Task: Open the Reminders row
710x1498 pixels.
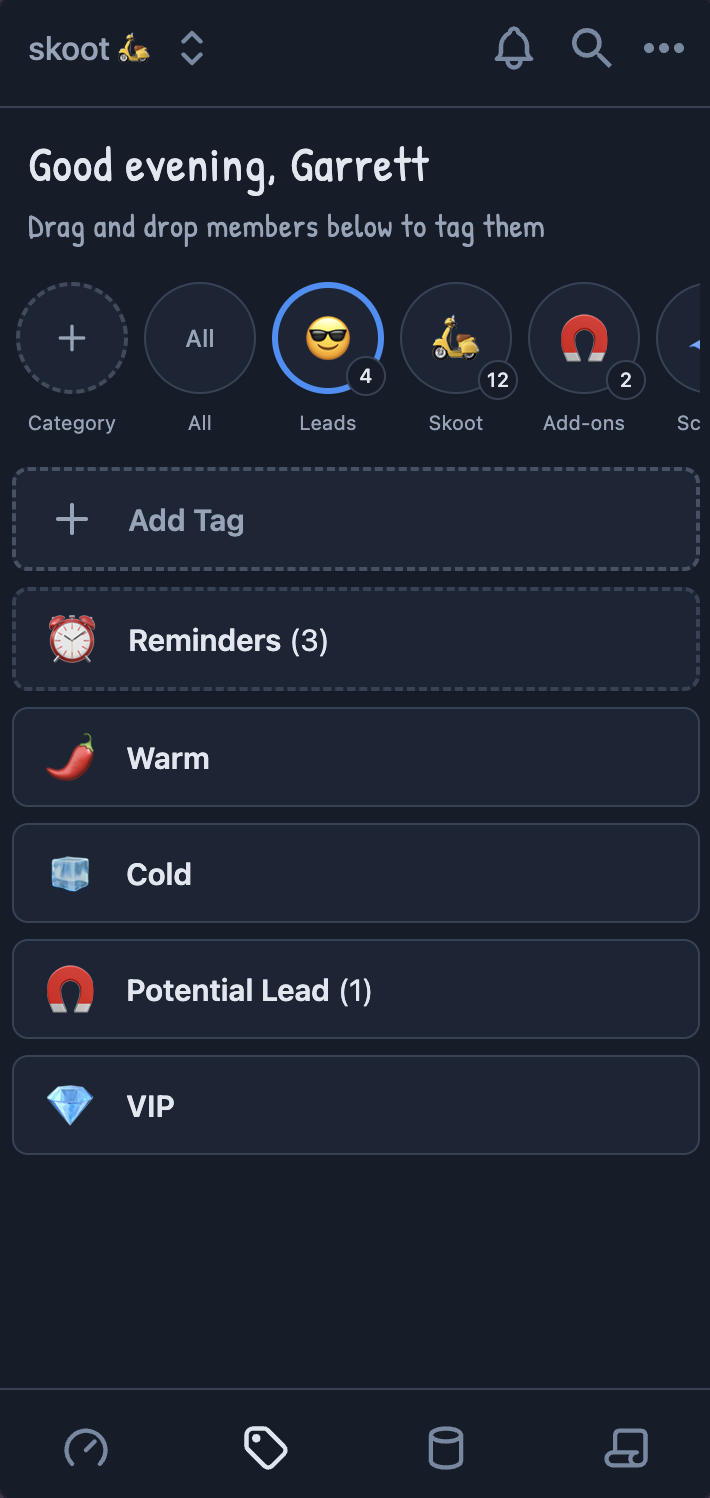Action: (355, 640)
